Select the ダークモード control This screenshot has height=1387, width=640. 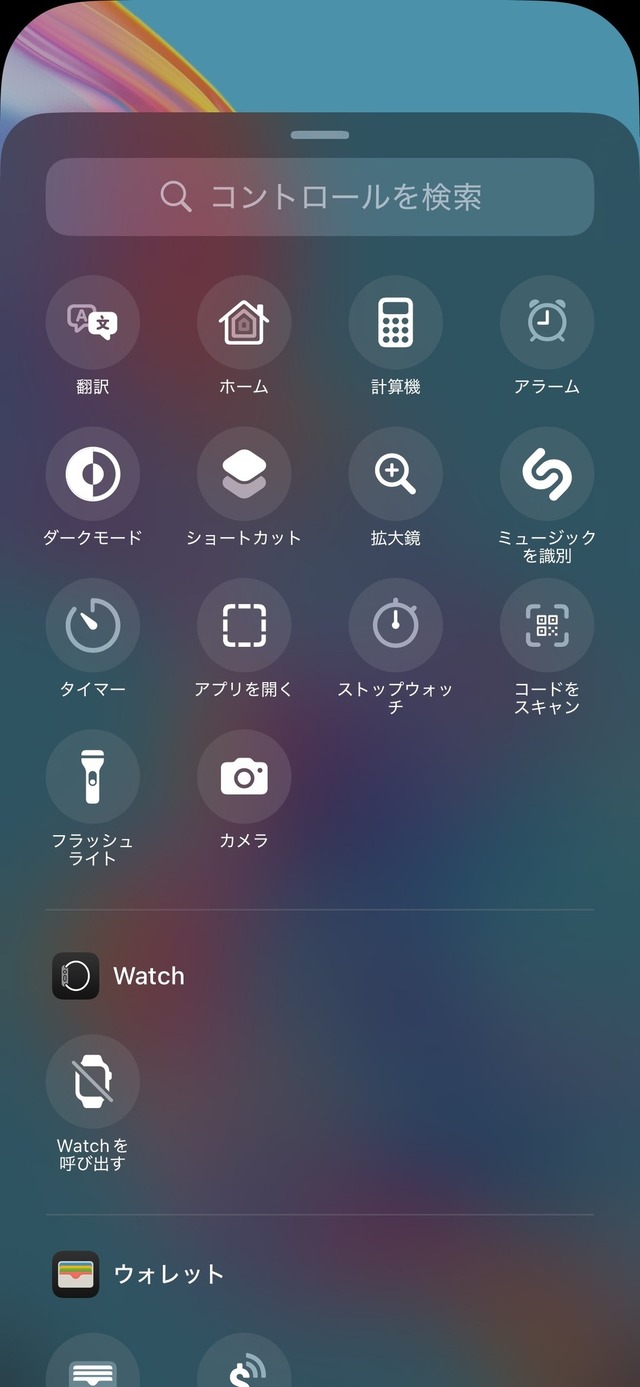coord(93,474)
